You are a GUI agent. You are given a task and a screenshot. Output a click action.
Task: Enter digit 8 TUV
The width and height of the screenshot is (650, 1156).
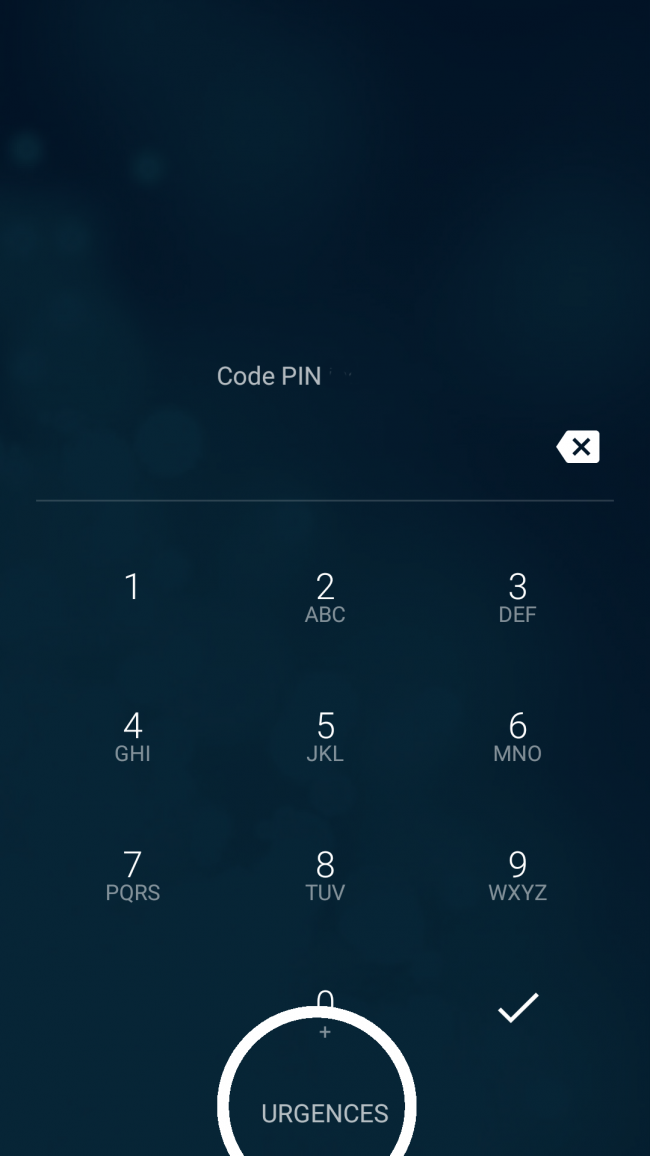[x=325, y=875]
